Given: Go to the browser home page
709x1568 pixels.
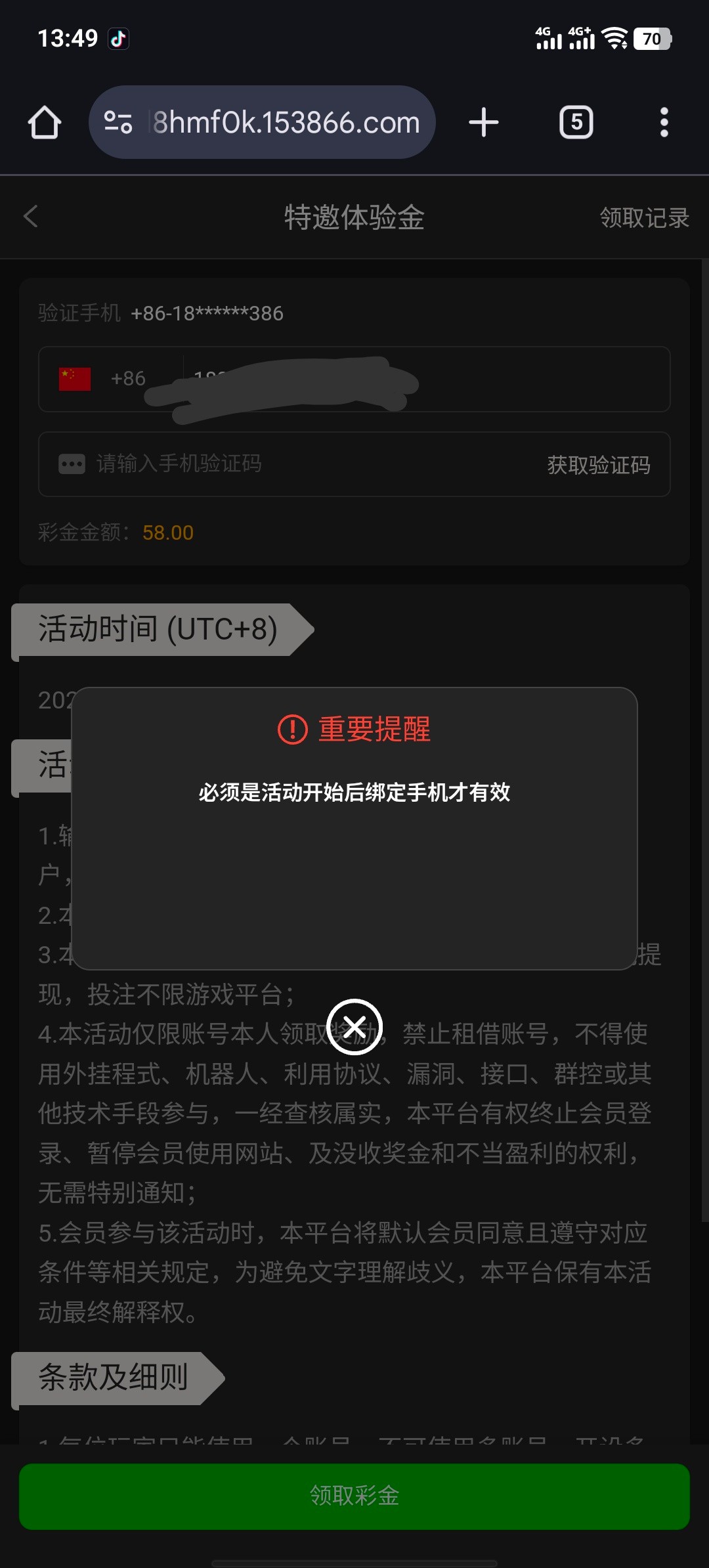Looking at the screenshot, I should (45, 123).
